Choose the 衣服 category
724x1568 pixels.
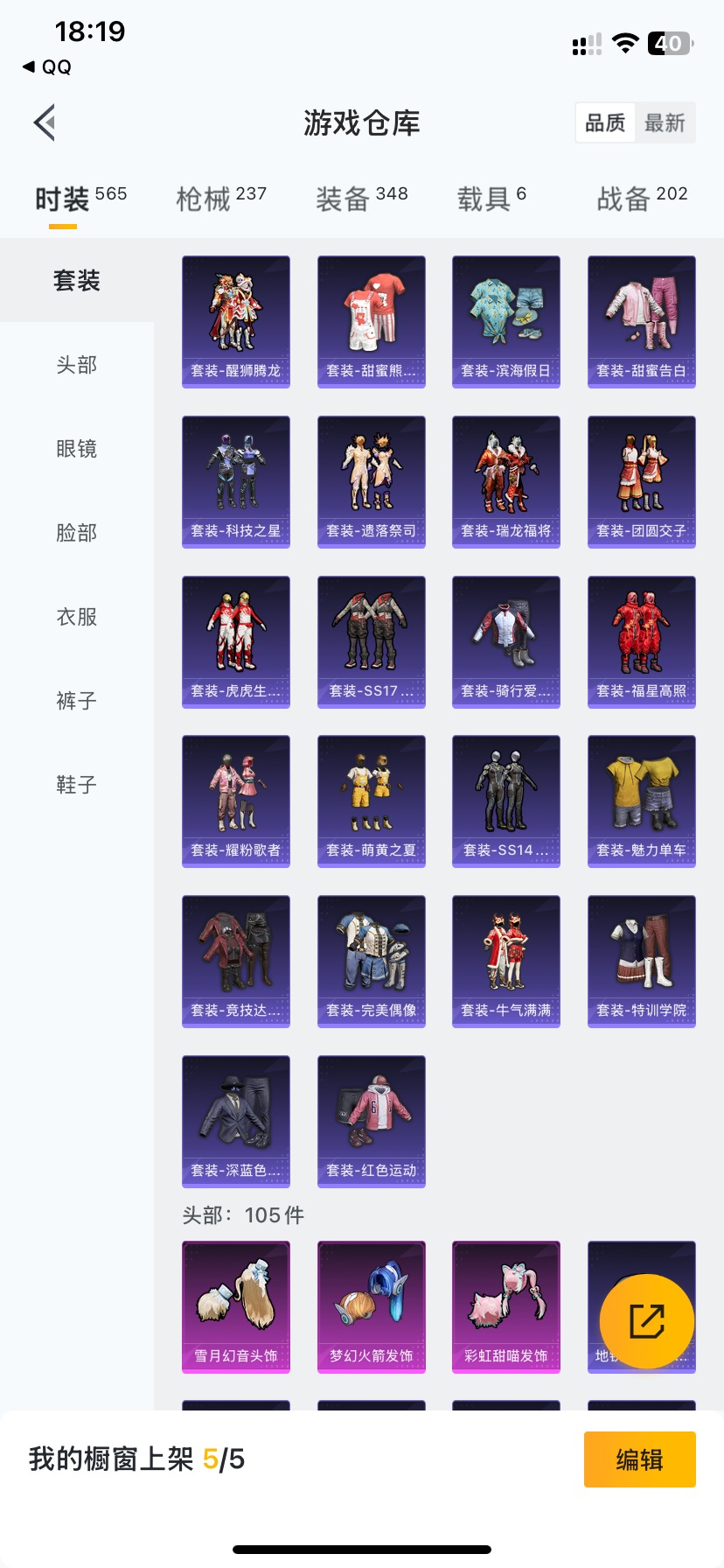click(x=77, y=617)
